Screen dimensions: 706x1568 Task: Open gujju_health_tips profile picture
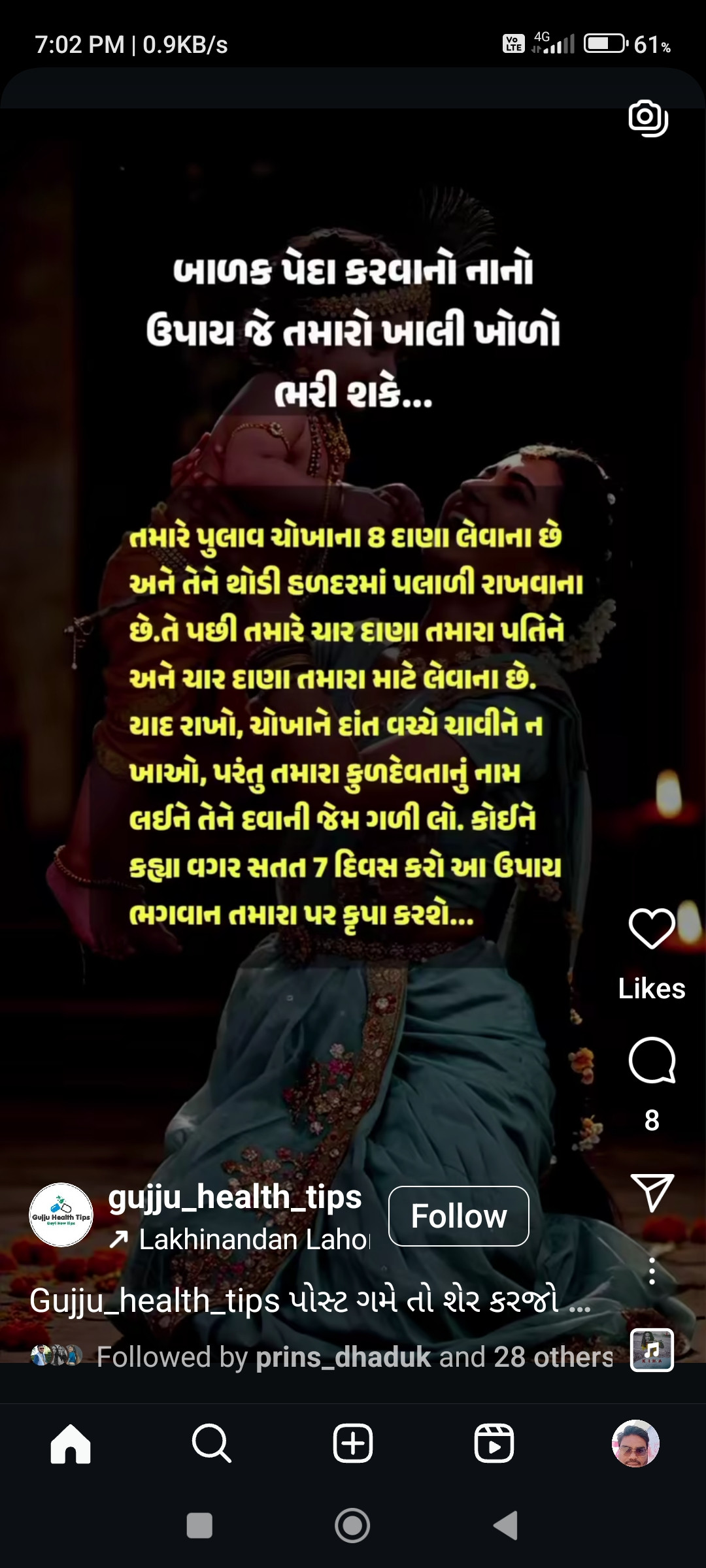[61, 1215]
